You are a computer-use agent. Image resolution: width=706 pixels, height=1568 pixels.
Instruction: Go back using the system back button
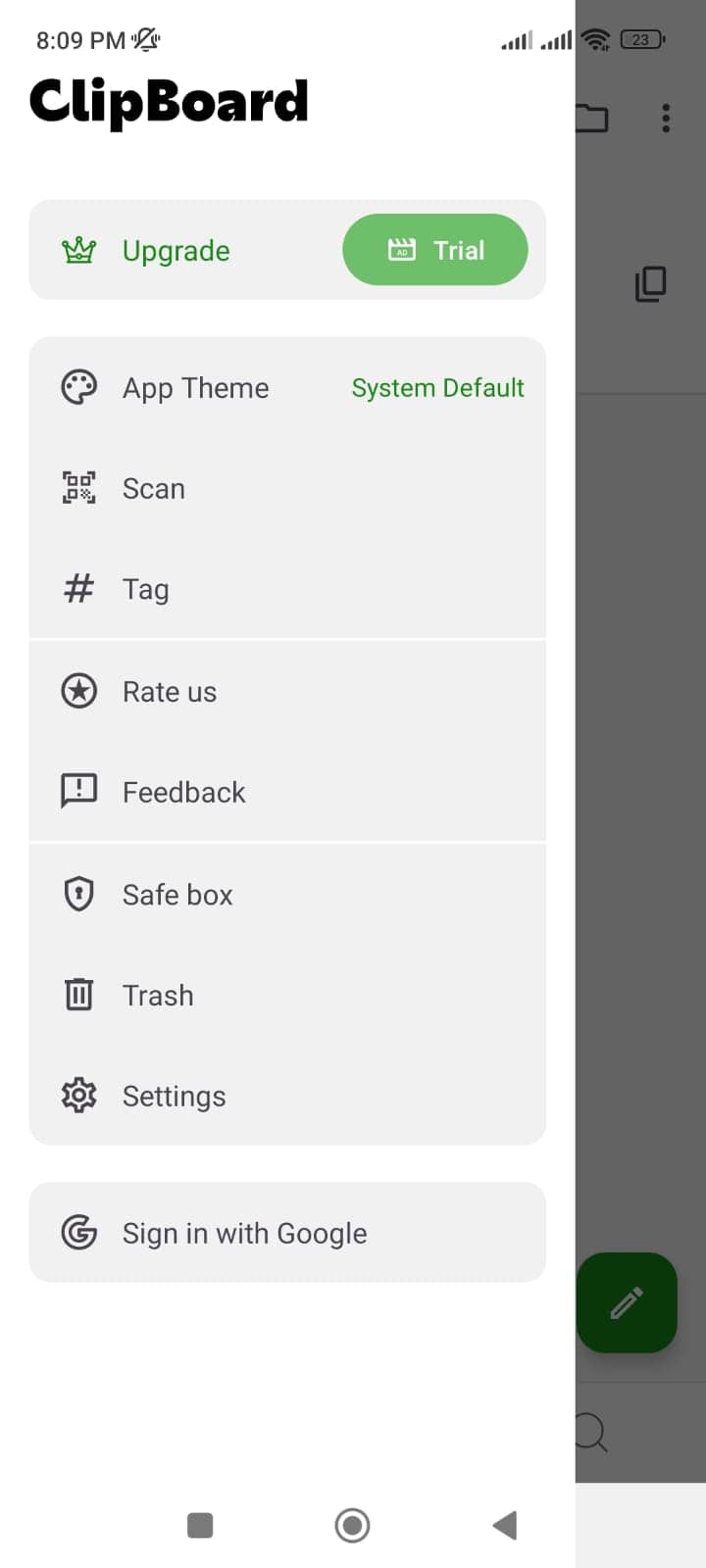click(505, 1525)
